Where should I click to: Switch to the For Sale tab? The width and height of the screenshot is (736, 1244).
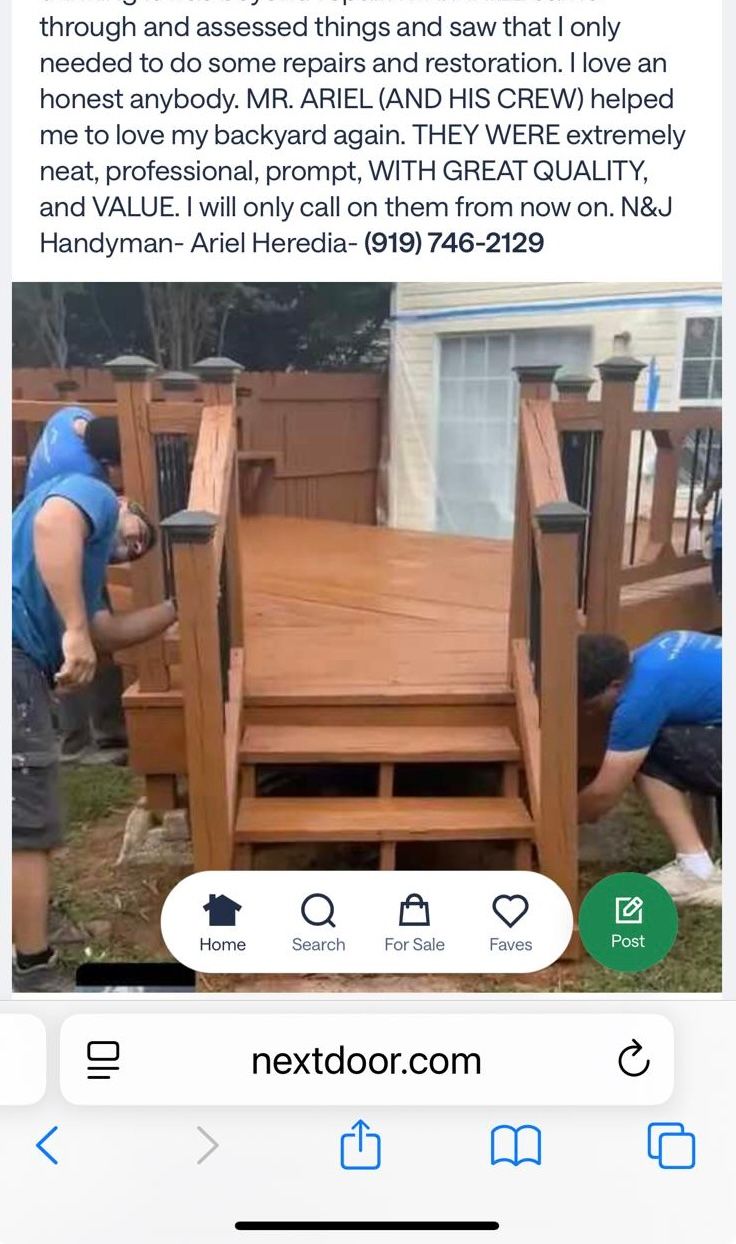[x=414, y=922]
